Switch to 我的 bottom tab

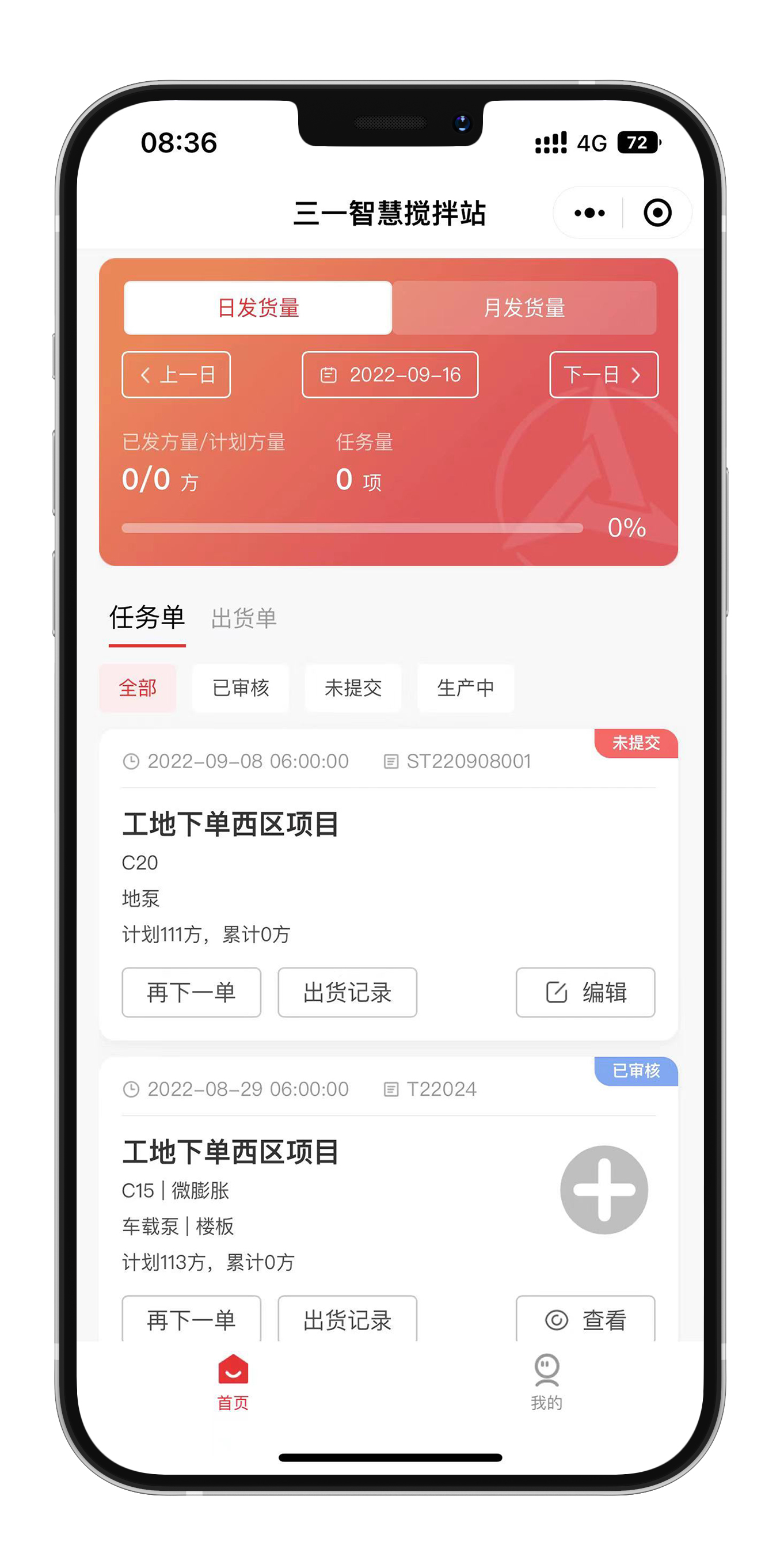(546, 1383)
